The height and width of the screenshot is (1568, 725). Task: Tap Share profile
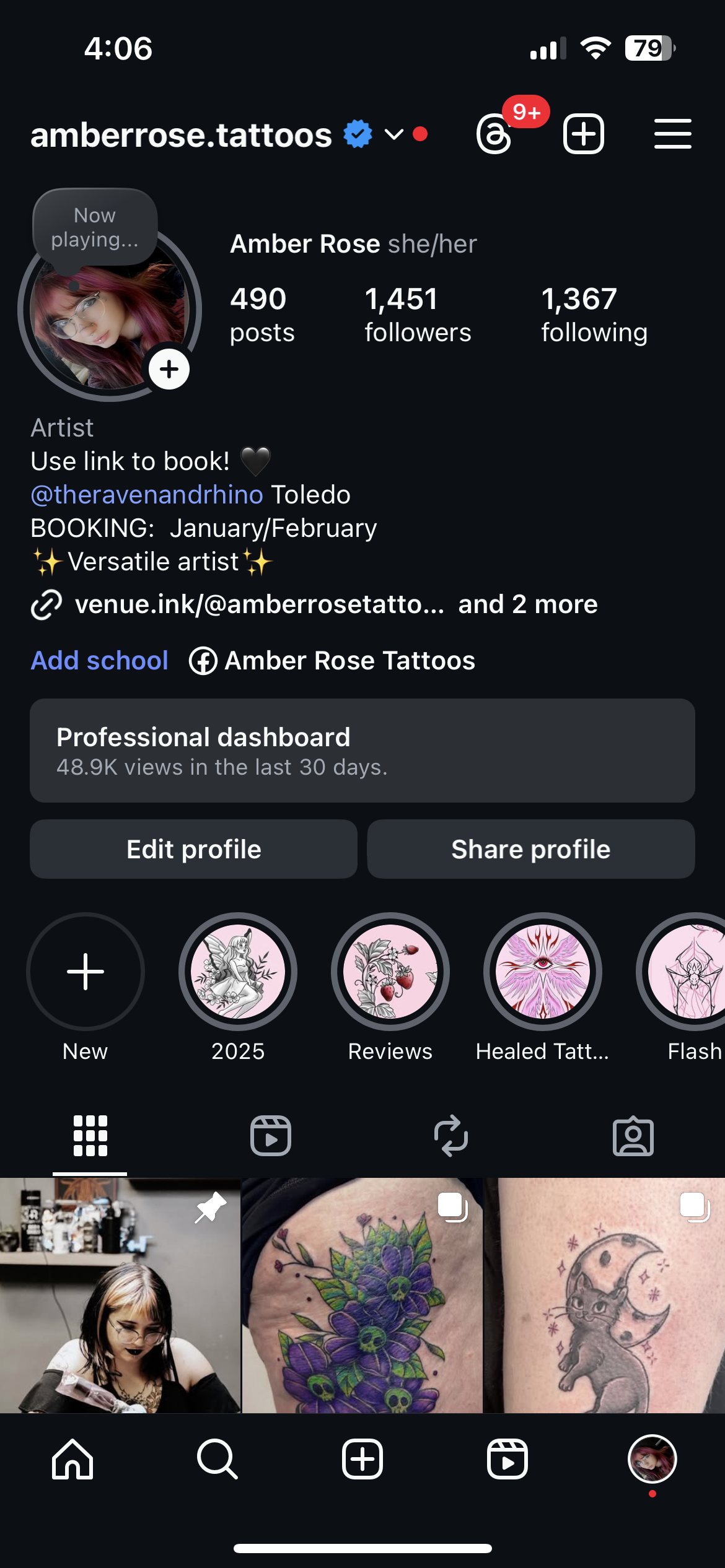530,849
